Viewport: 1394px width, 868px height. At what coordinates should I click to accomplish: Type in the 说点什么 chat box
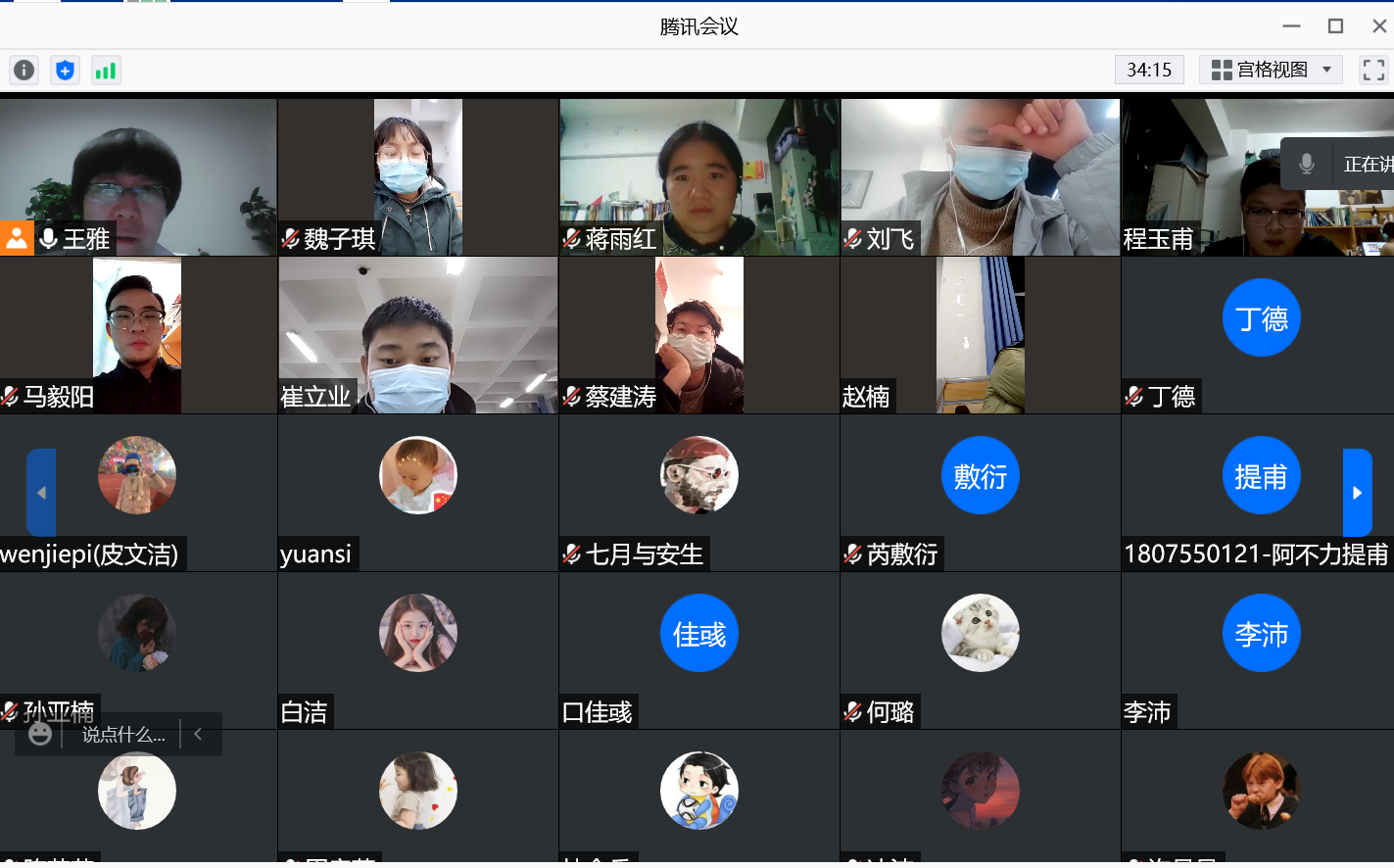(122, 735)
